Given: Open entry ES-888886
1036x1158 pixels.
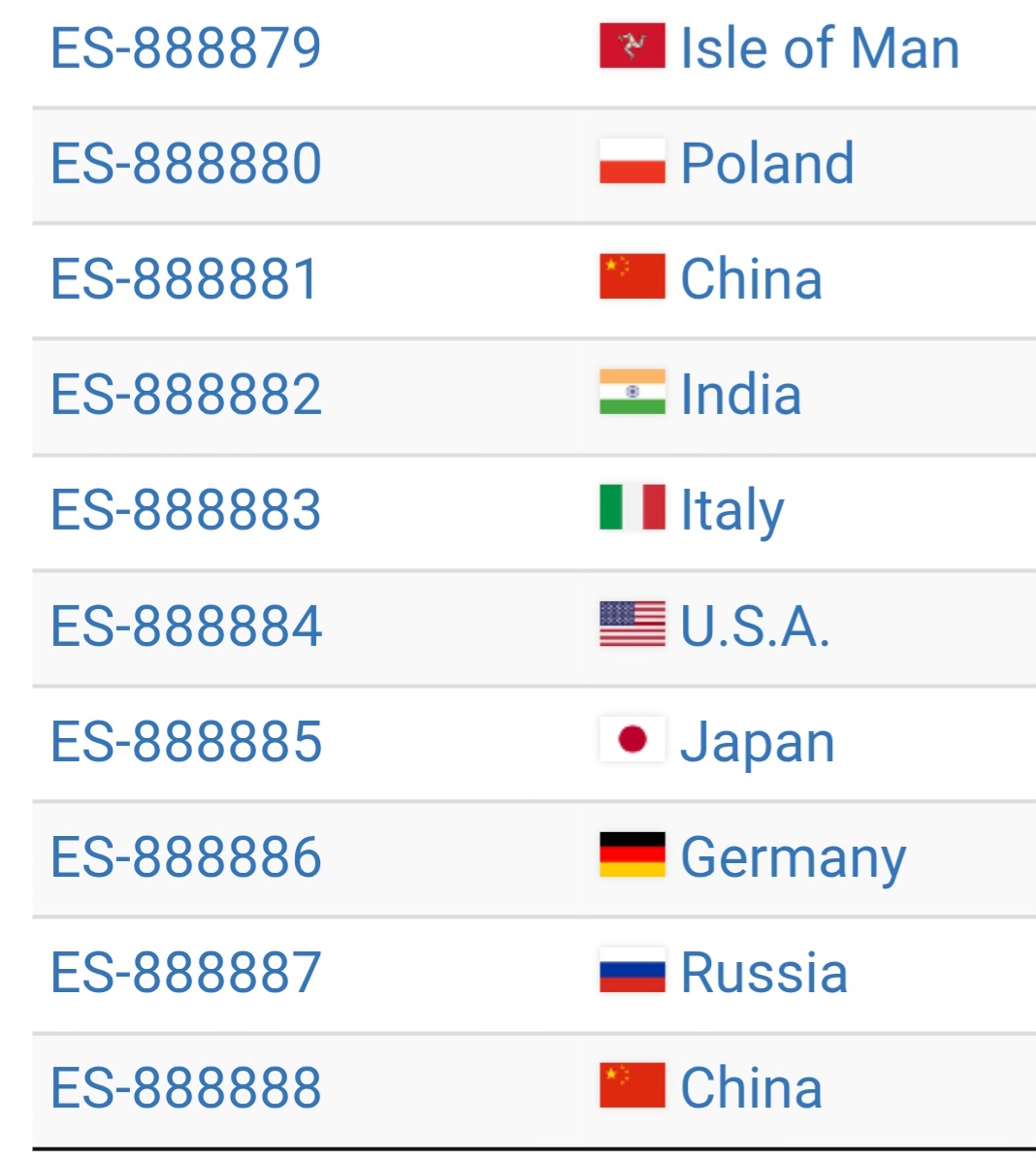Looking at the screenshot, I should pos(185,857).
